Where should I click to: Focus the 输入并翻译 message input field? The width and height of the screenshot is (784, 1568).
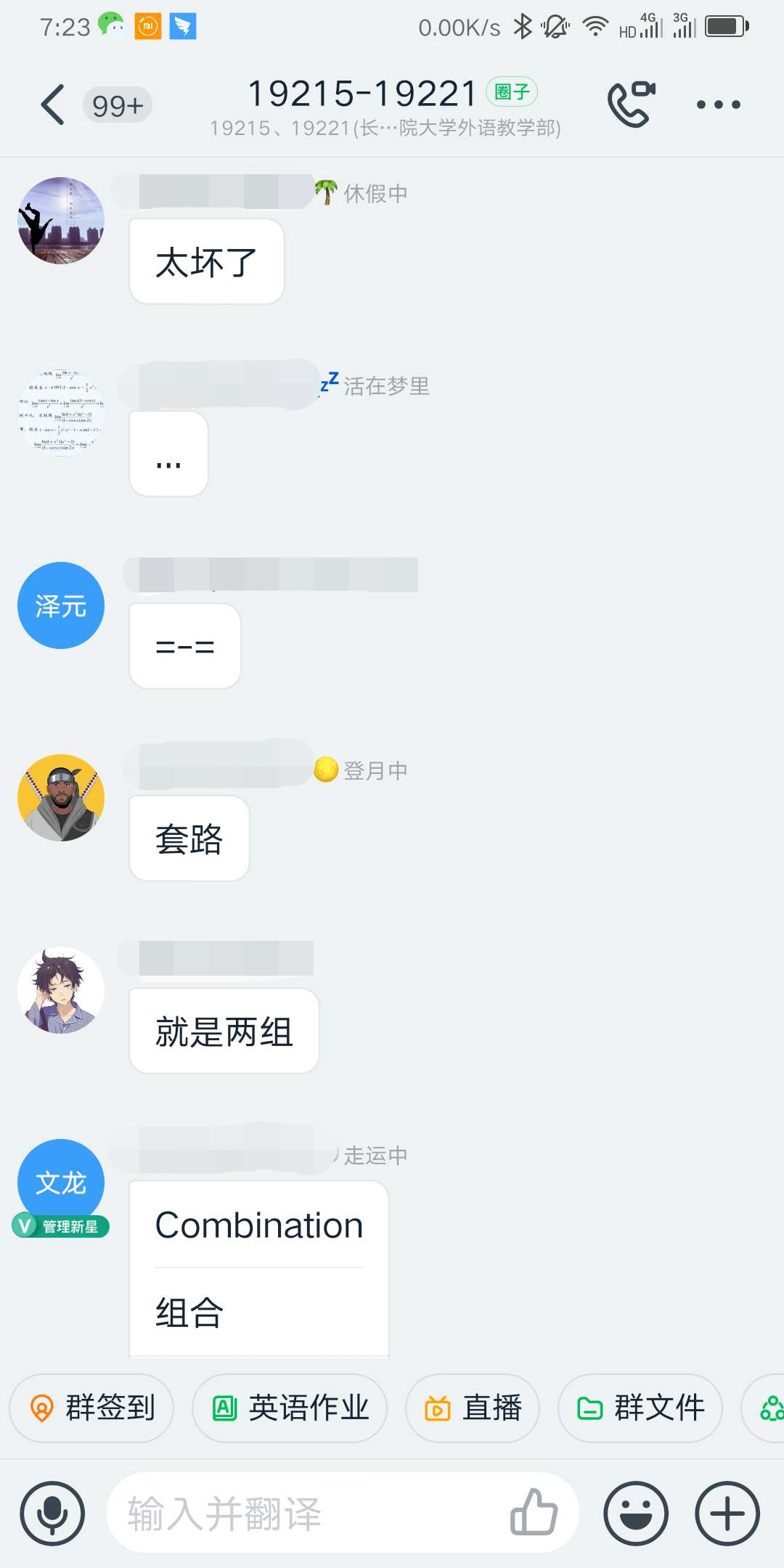(x=305, y=1514)
